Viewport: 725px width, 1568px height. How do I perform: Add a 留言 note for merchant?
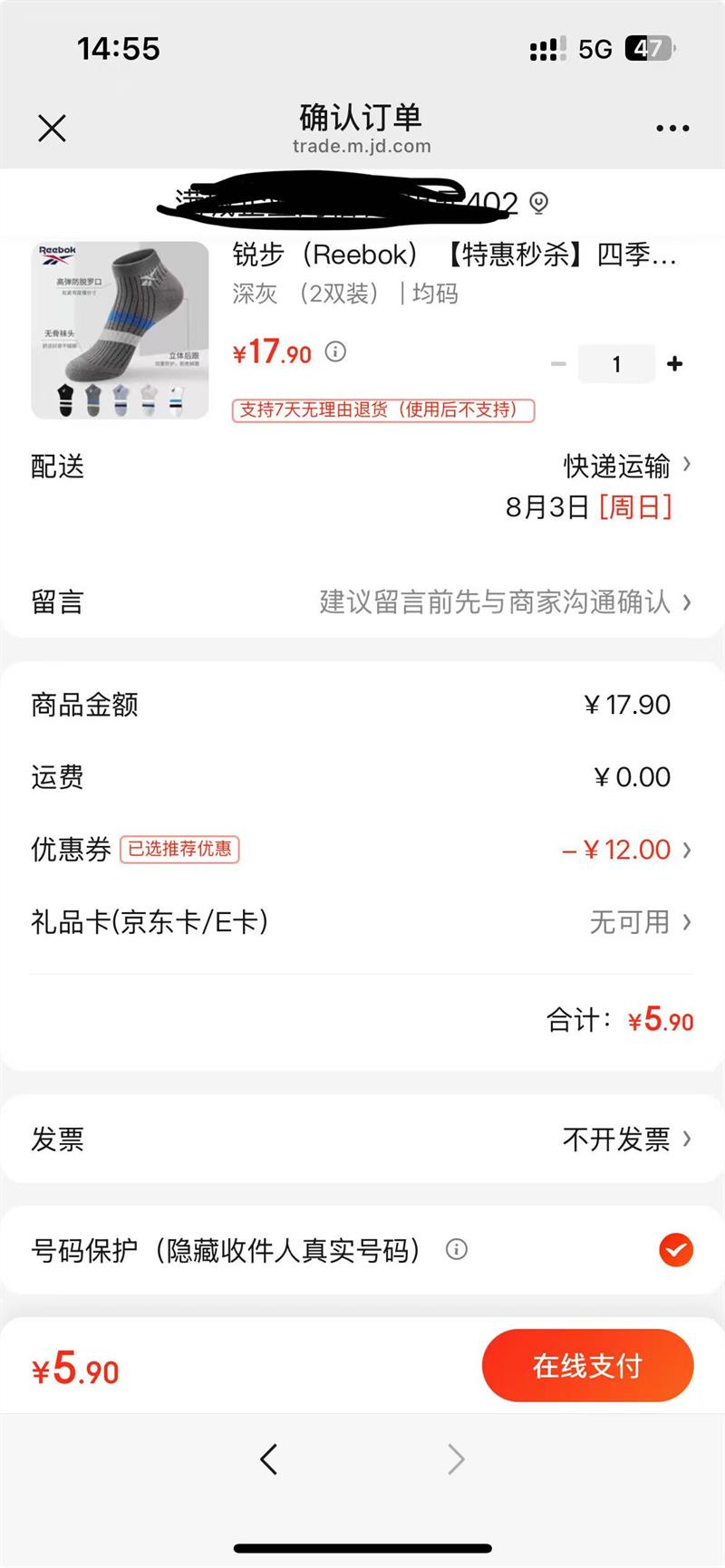point(498,601)
